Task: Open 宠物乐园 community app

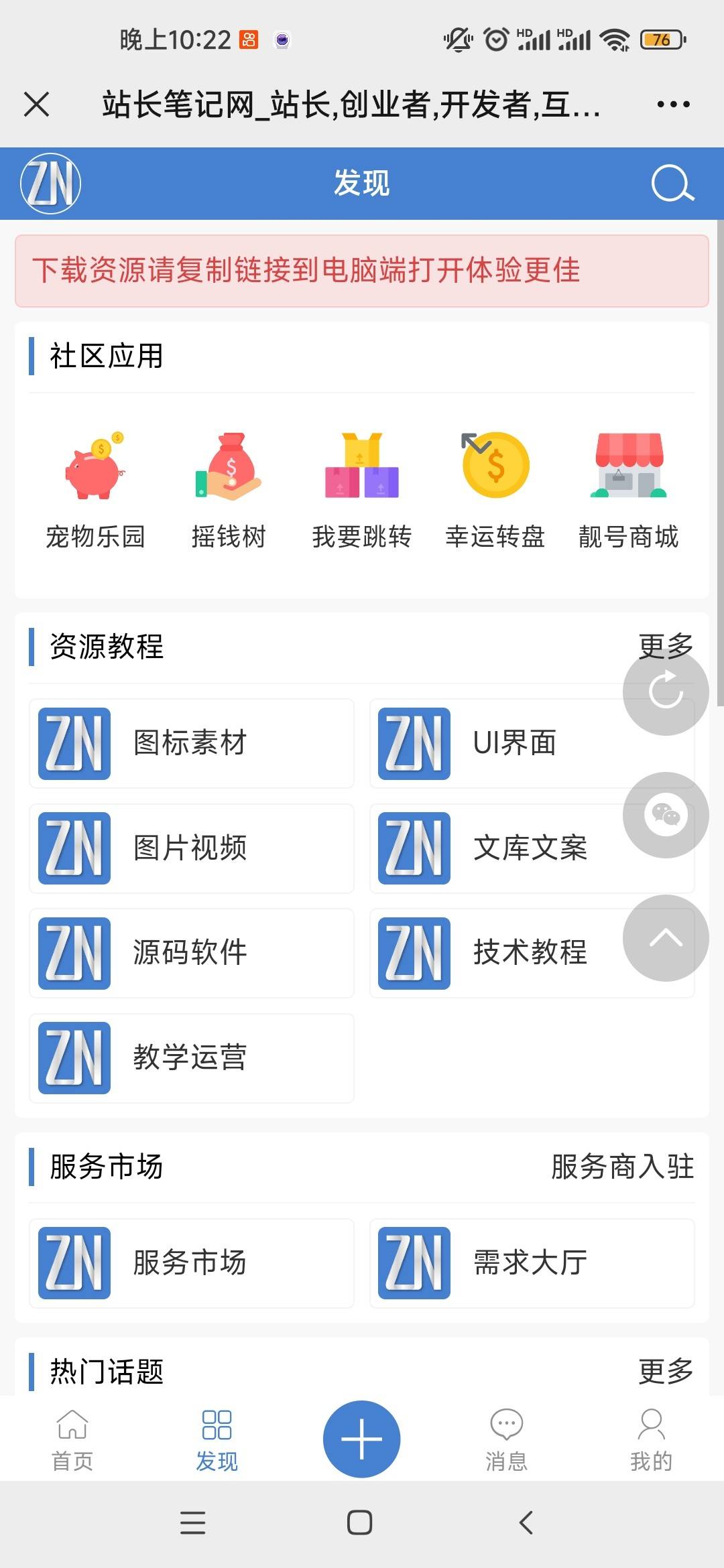Action: pos(95,491)
